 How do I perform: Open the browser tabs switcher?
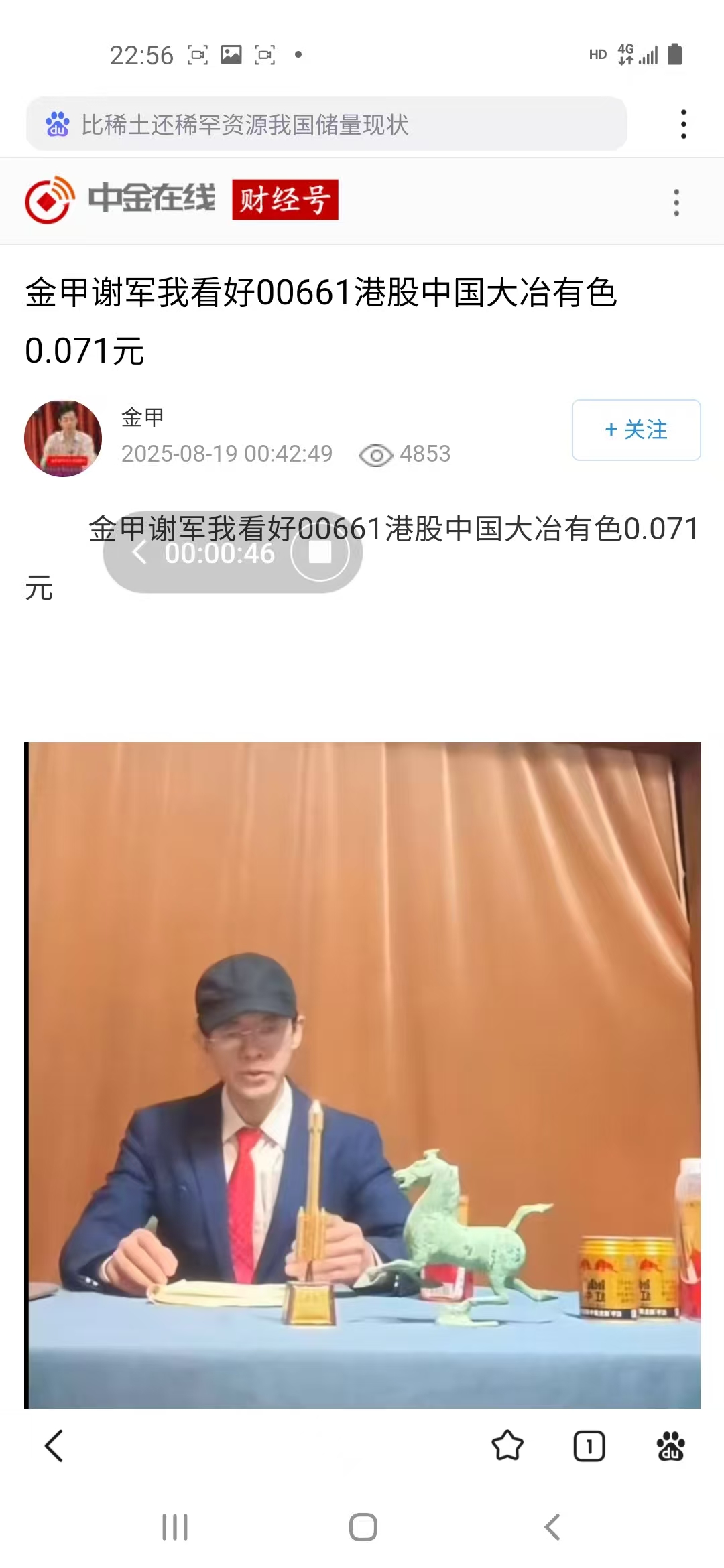click(589, 1445)
